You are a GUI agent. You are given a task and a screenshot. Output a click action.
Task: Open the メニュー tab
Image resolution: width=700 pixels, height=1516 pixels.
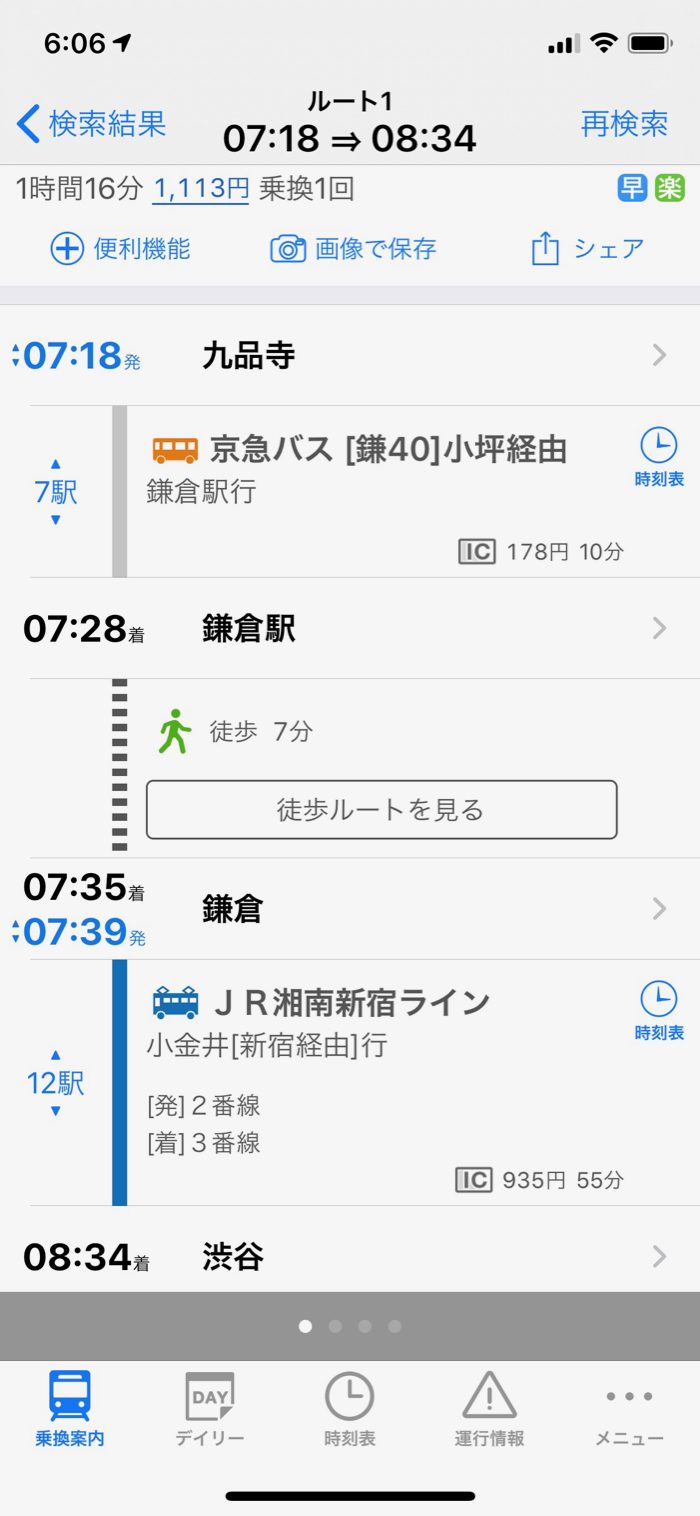click(x=629, y=1409)
